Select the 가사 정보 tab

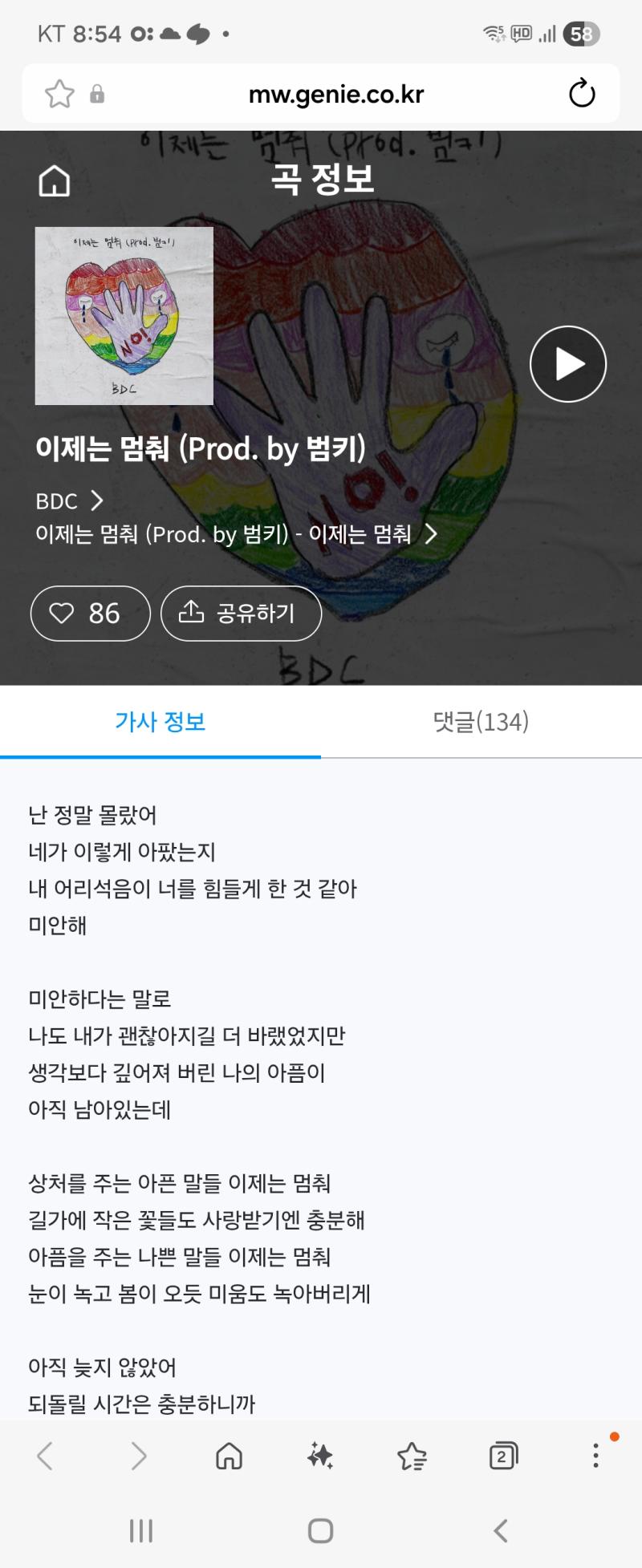pos(160,722)
